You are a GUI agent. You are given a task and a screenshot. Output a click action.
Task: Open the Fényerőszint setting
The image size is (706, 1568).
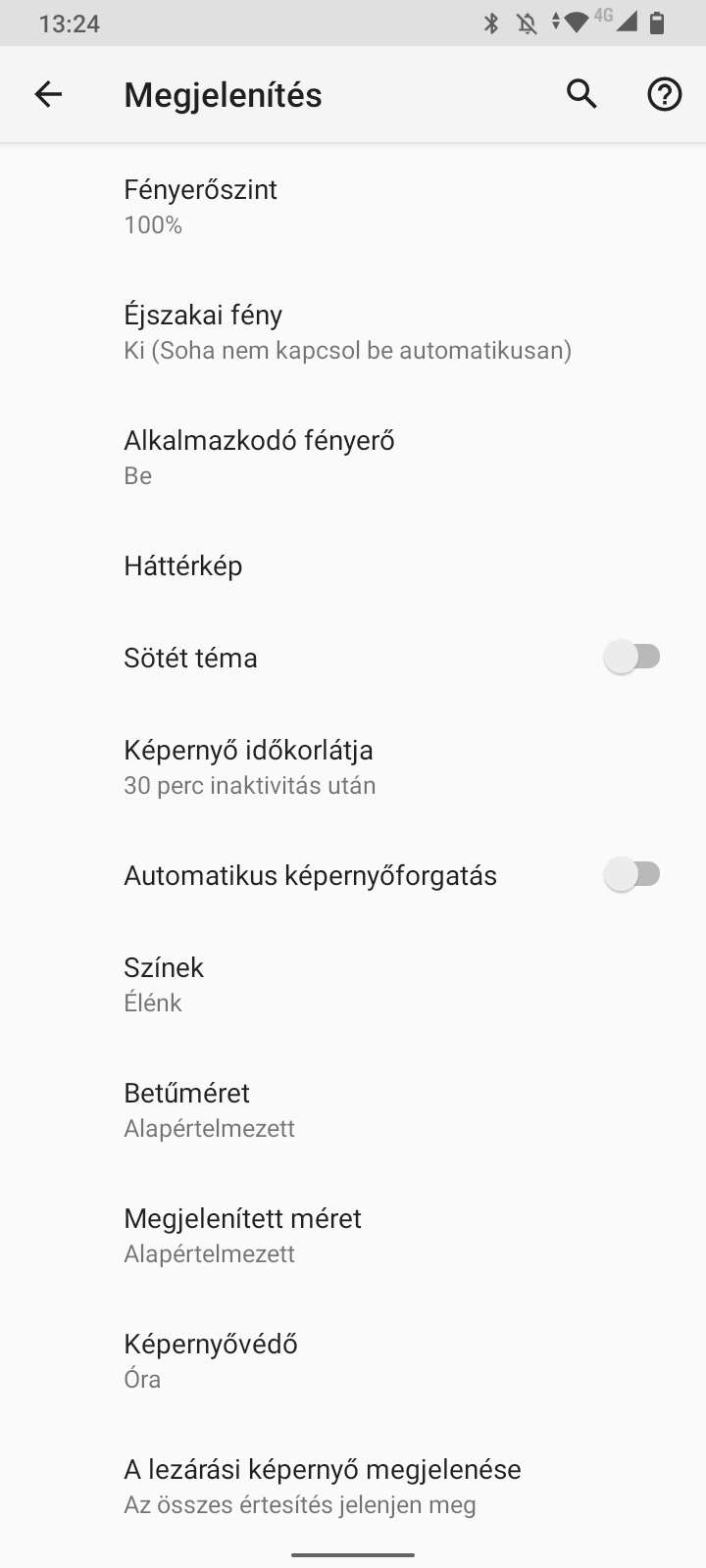353,206
